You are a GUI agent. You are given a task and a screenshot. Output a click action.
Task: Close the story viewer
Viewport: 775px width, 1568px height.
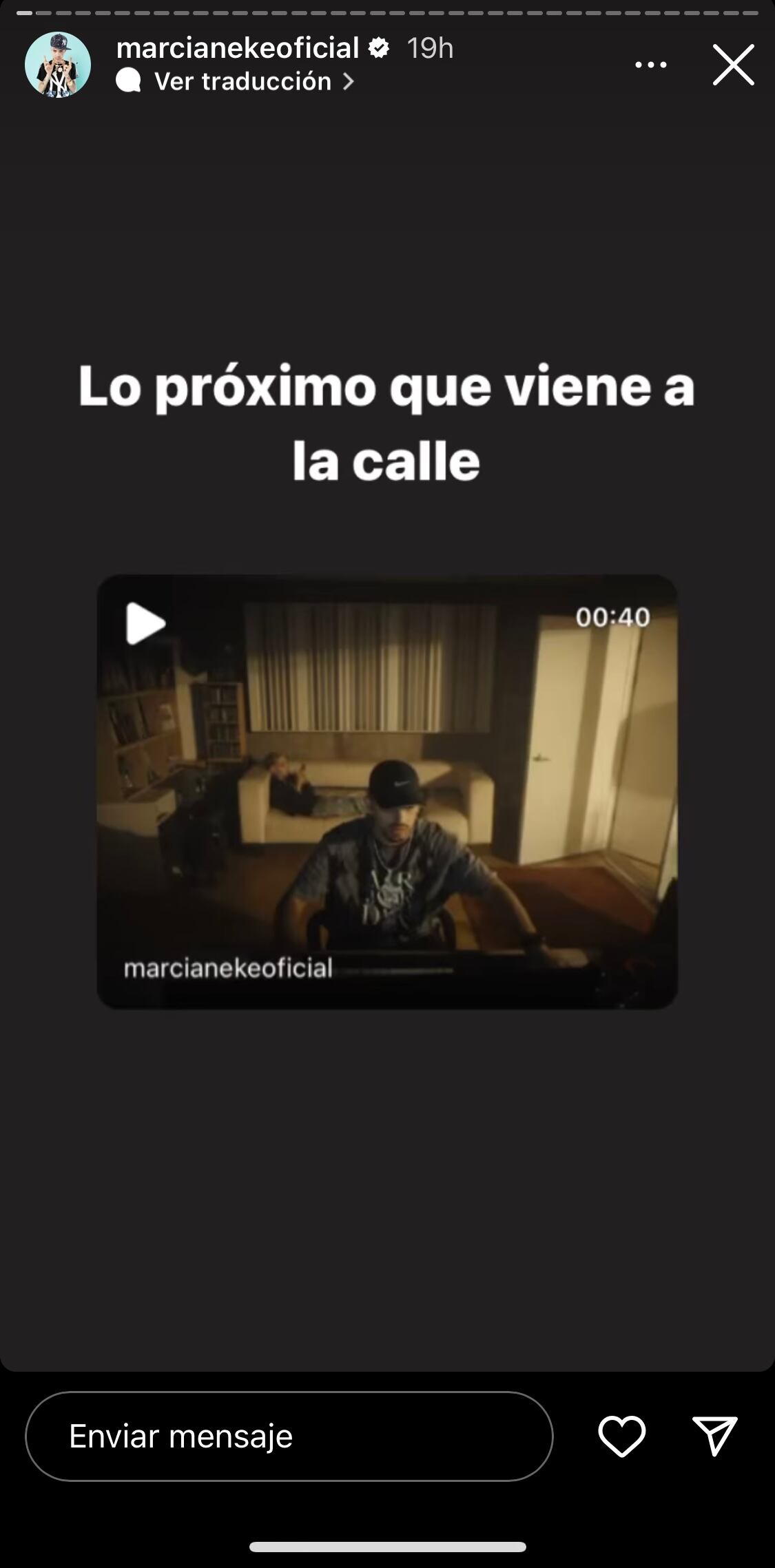click(733, 65)
